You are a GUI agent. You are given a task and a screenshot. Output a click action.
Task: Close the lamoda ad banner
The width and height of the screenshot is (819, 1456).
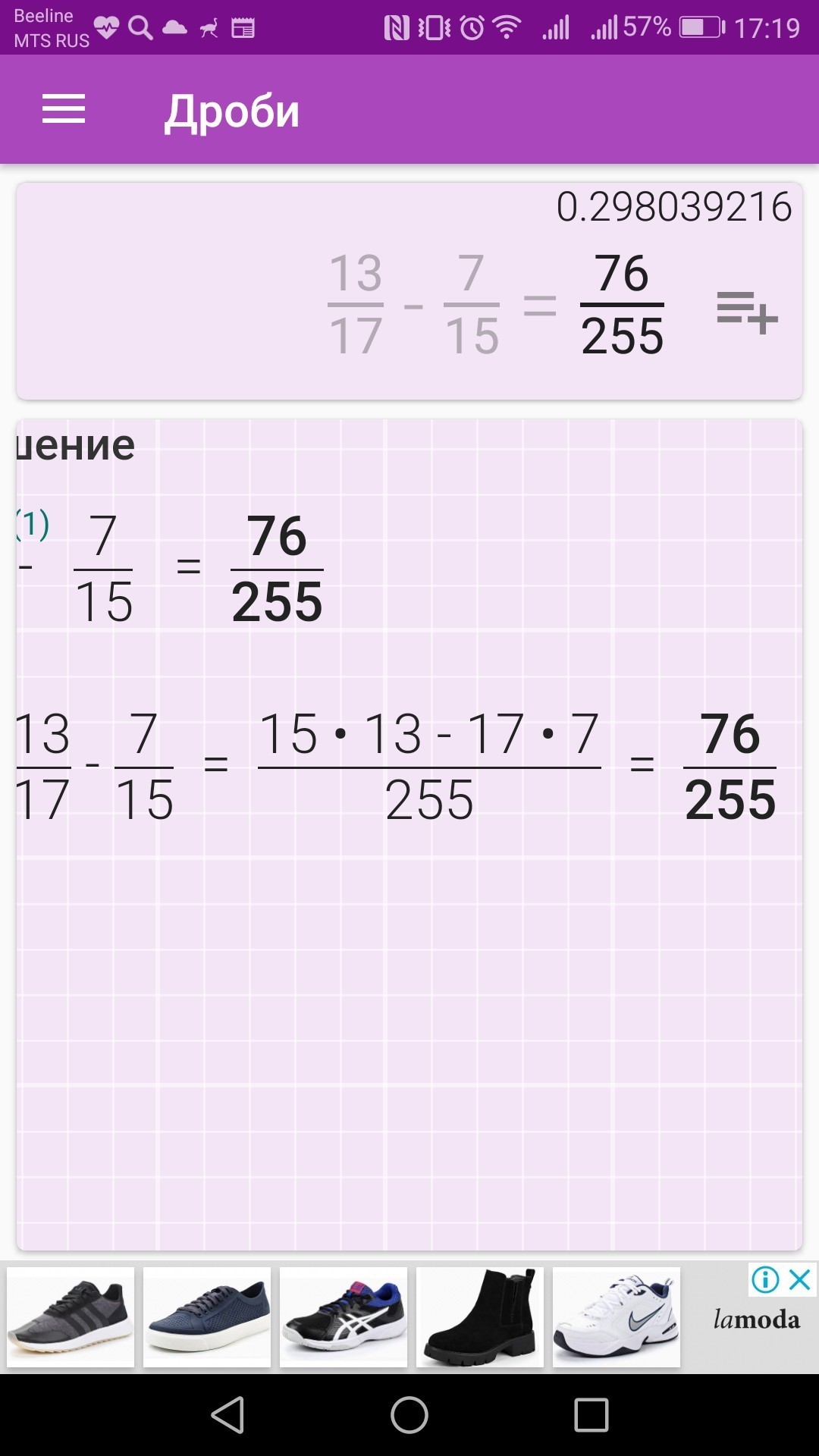point(800,1280)
